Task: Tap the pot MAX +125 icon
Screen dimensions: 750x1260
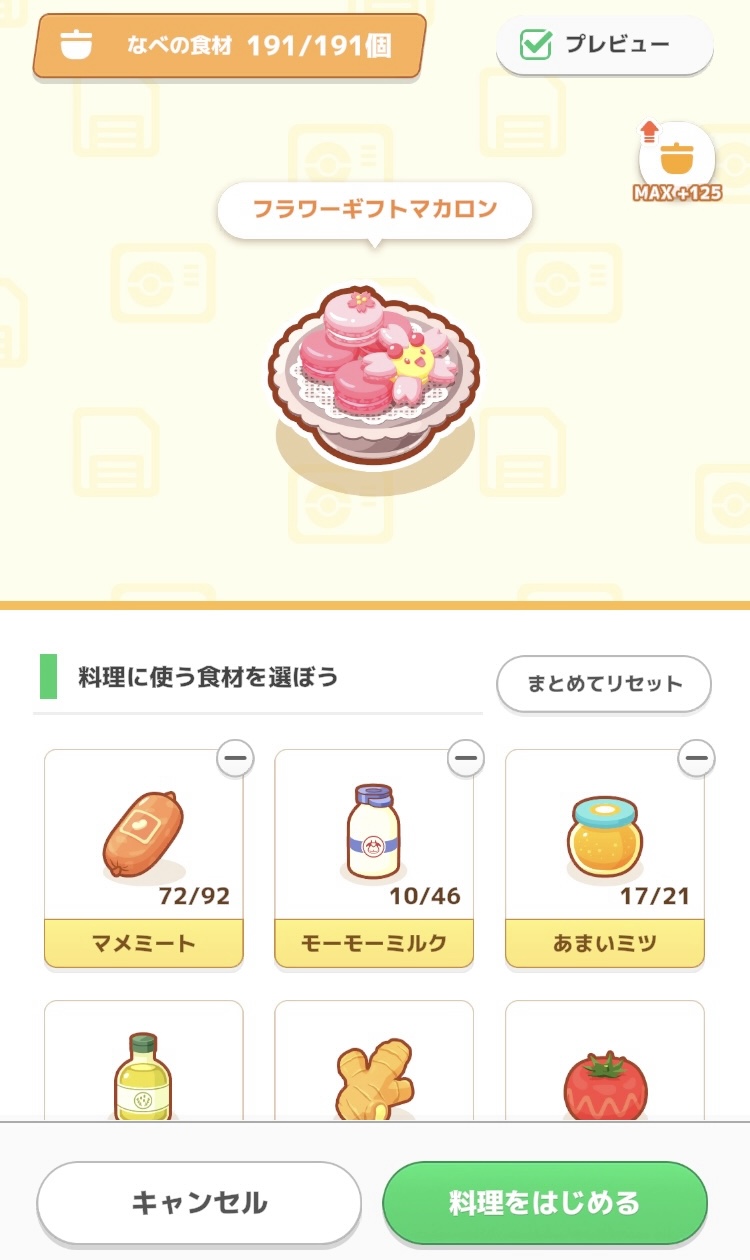Action: [677, 158]
